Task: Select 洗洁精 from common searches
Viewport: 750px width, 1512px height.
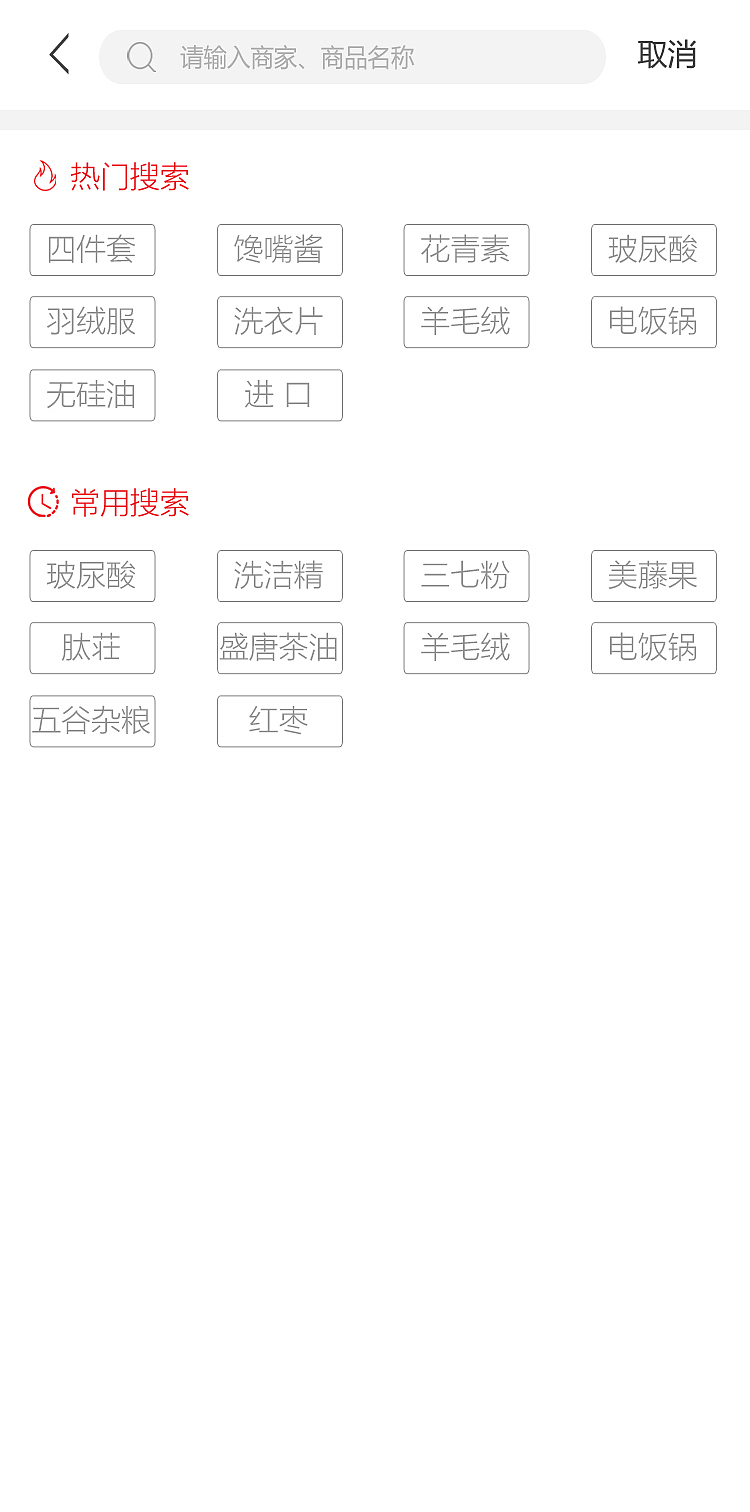Action: click(x=279, y=576)
